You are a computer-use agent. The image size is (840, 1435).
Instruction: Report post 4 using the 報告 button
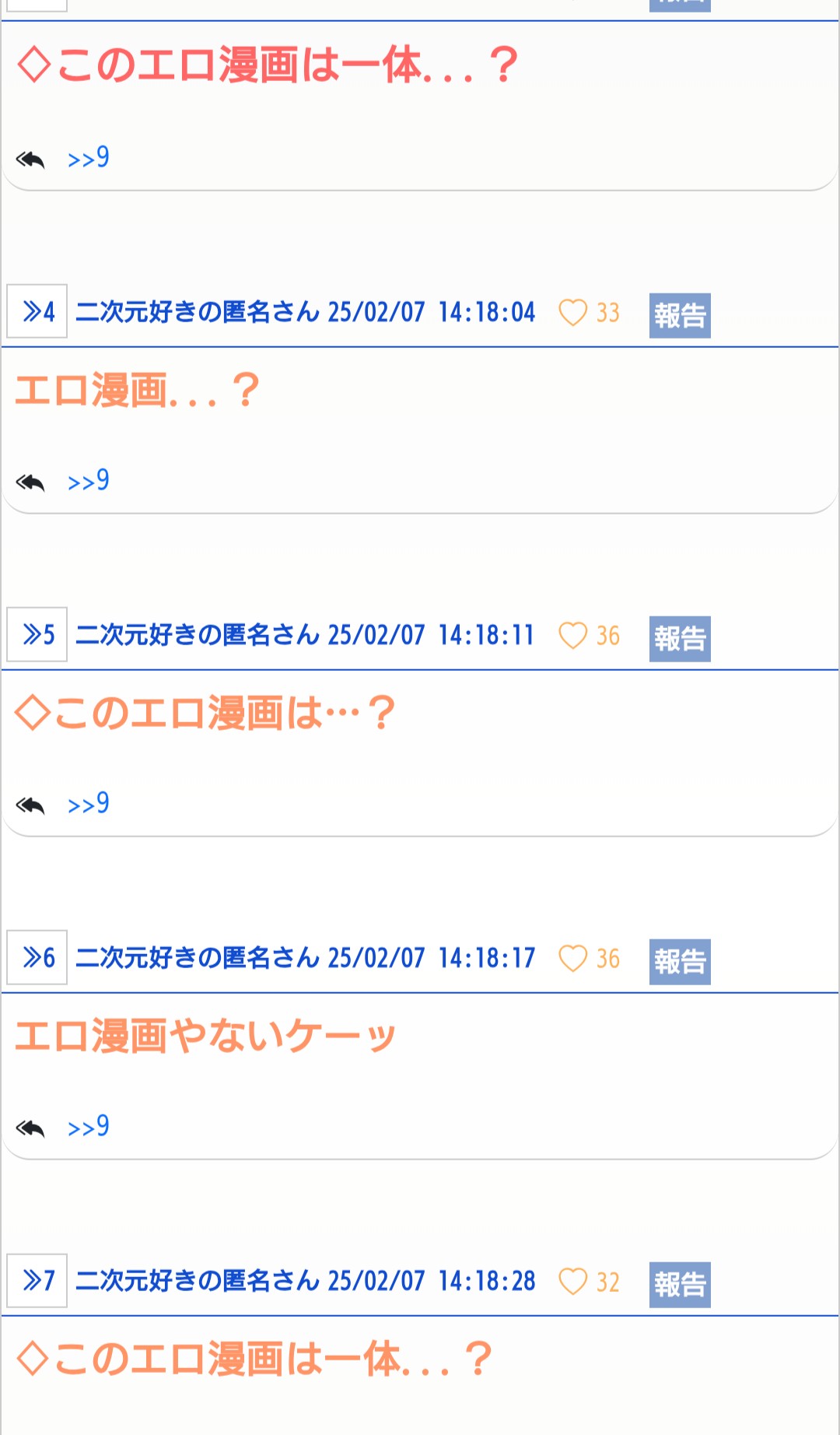[680, 315]
